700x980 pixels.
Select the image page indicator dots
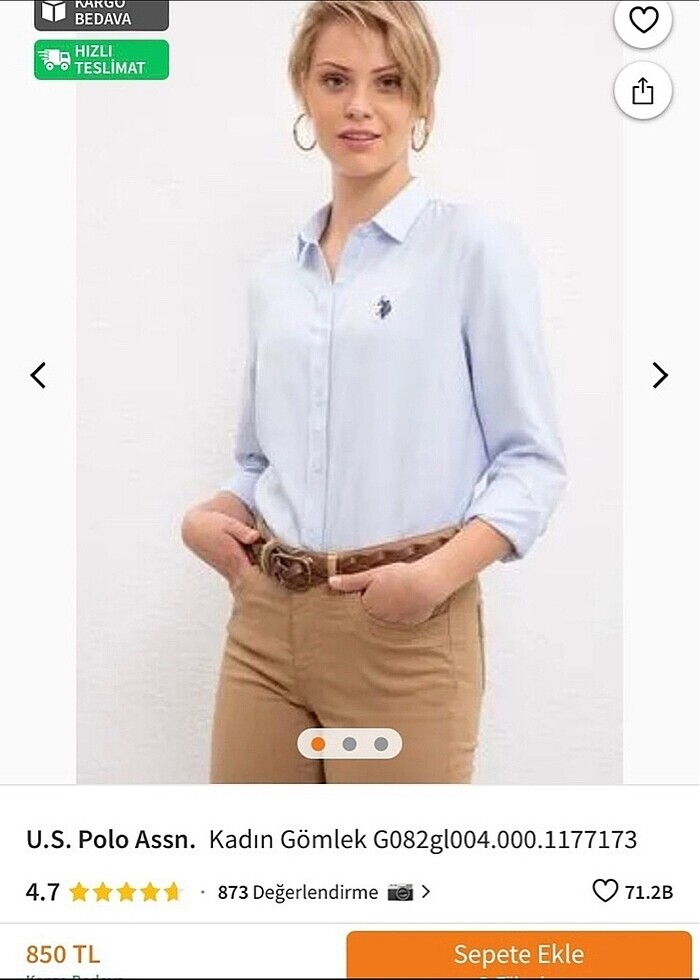tap(349, 744)
